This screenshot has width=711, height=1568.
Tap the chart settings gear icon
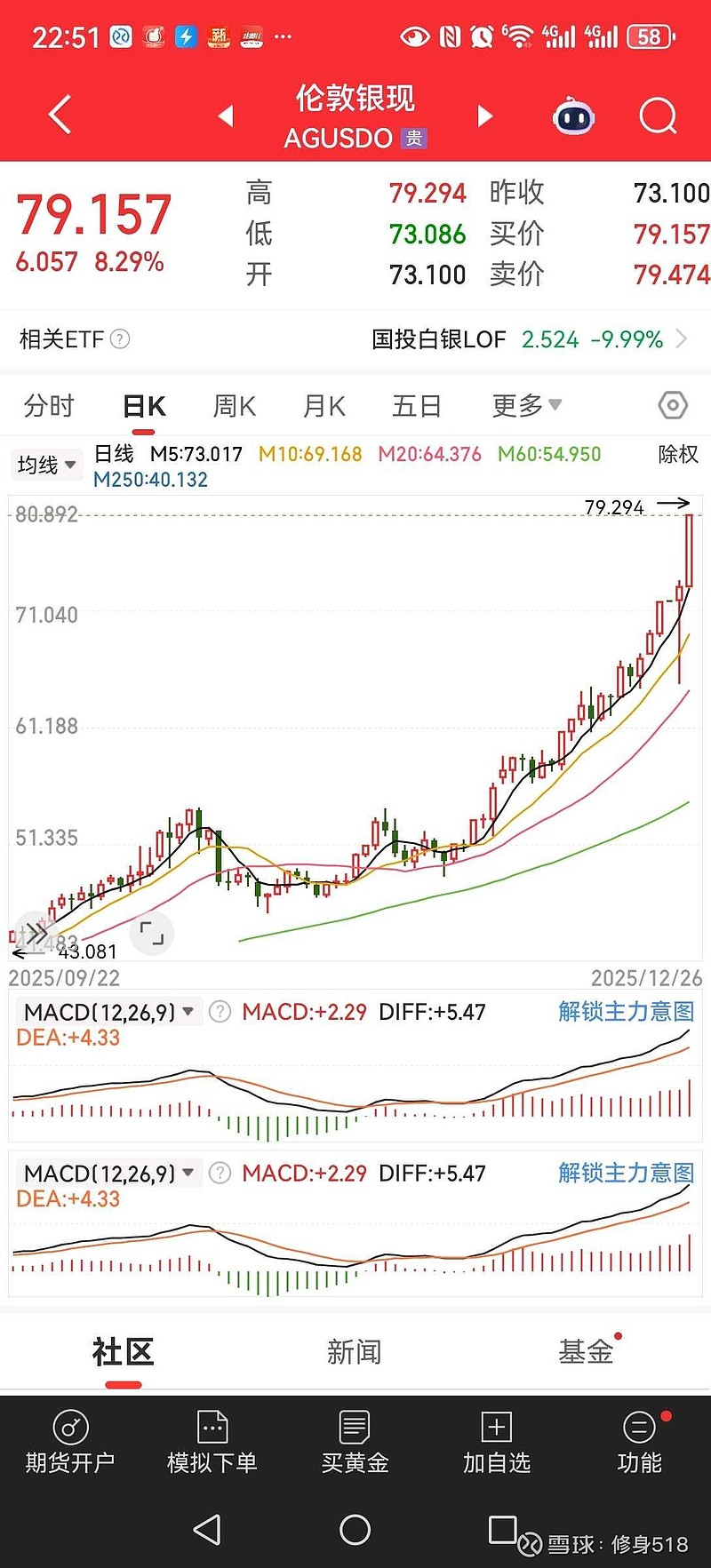click(x=673, y=405)
